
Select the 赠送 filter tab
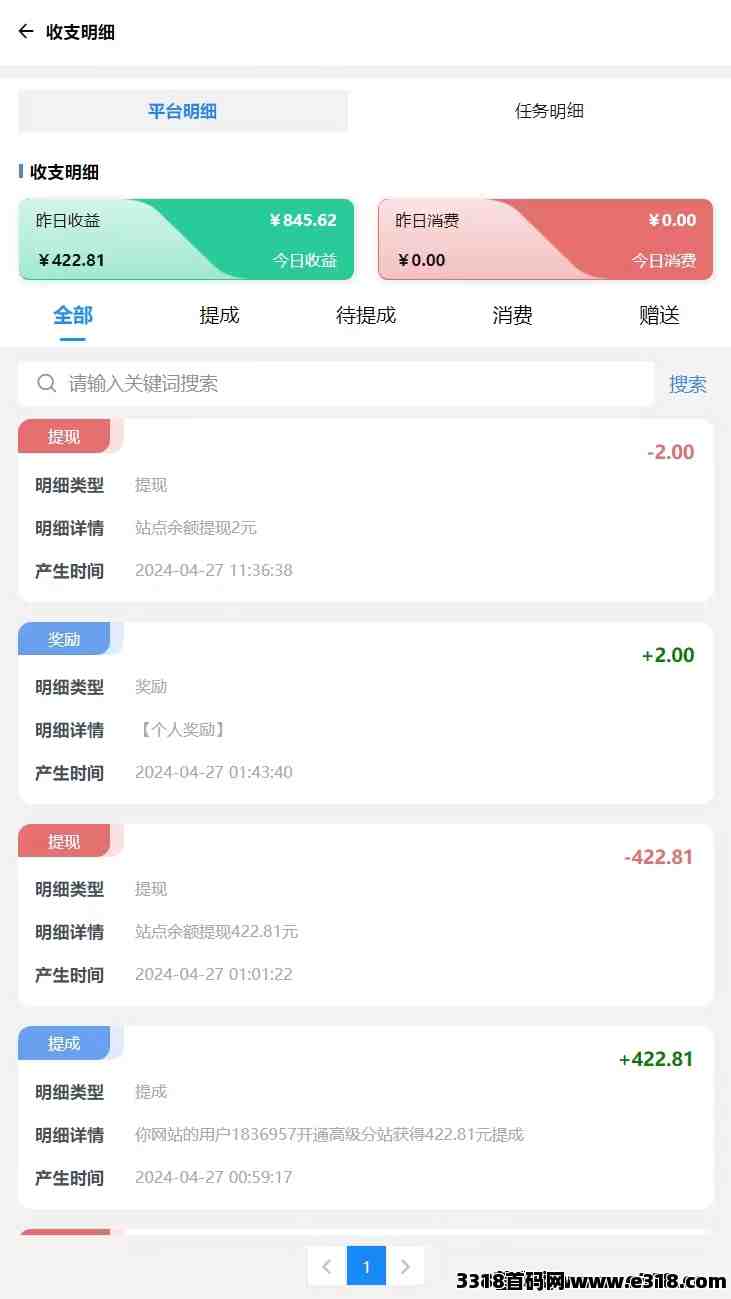tap(659, 316)
